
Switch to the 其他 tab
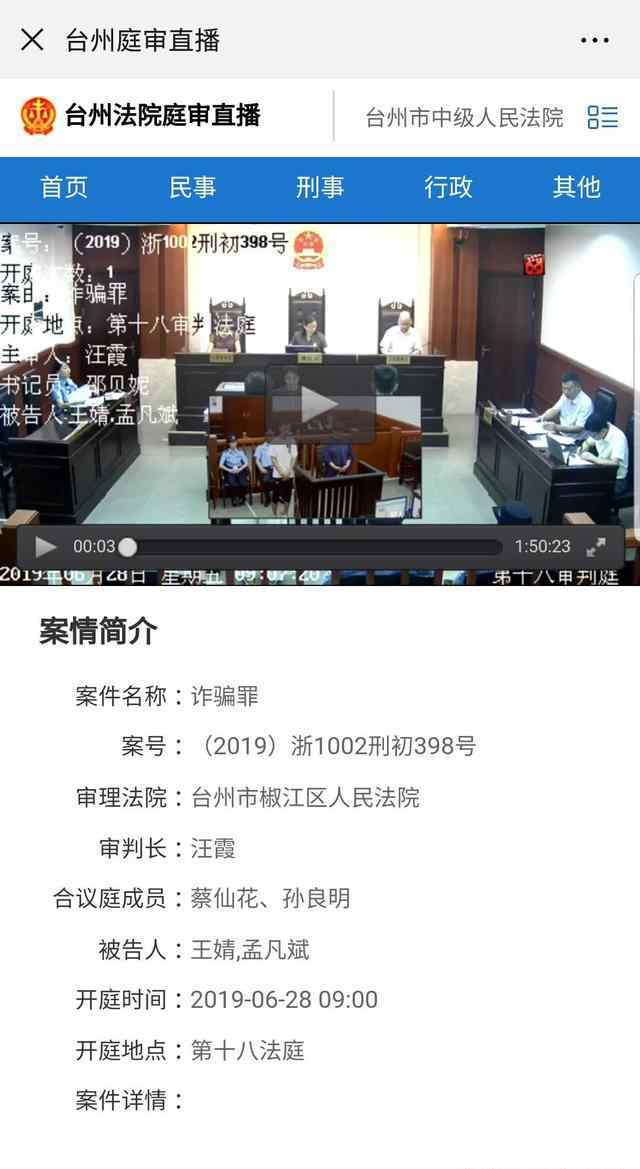(576, 186)
